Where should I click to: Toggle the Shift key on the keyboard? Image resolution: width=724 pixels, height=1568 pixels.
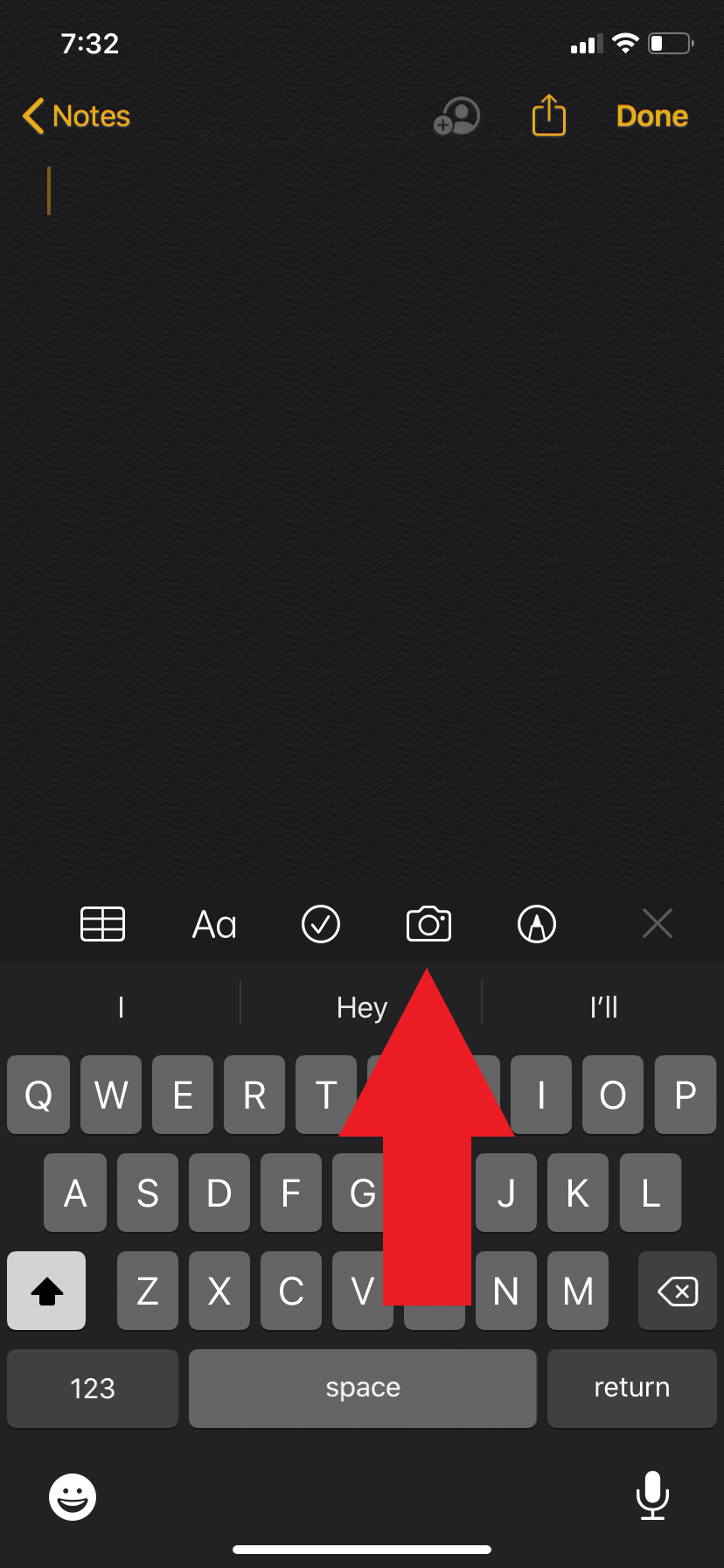click(x=46, y=1291)
